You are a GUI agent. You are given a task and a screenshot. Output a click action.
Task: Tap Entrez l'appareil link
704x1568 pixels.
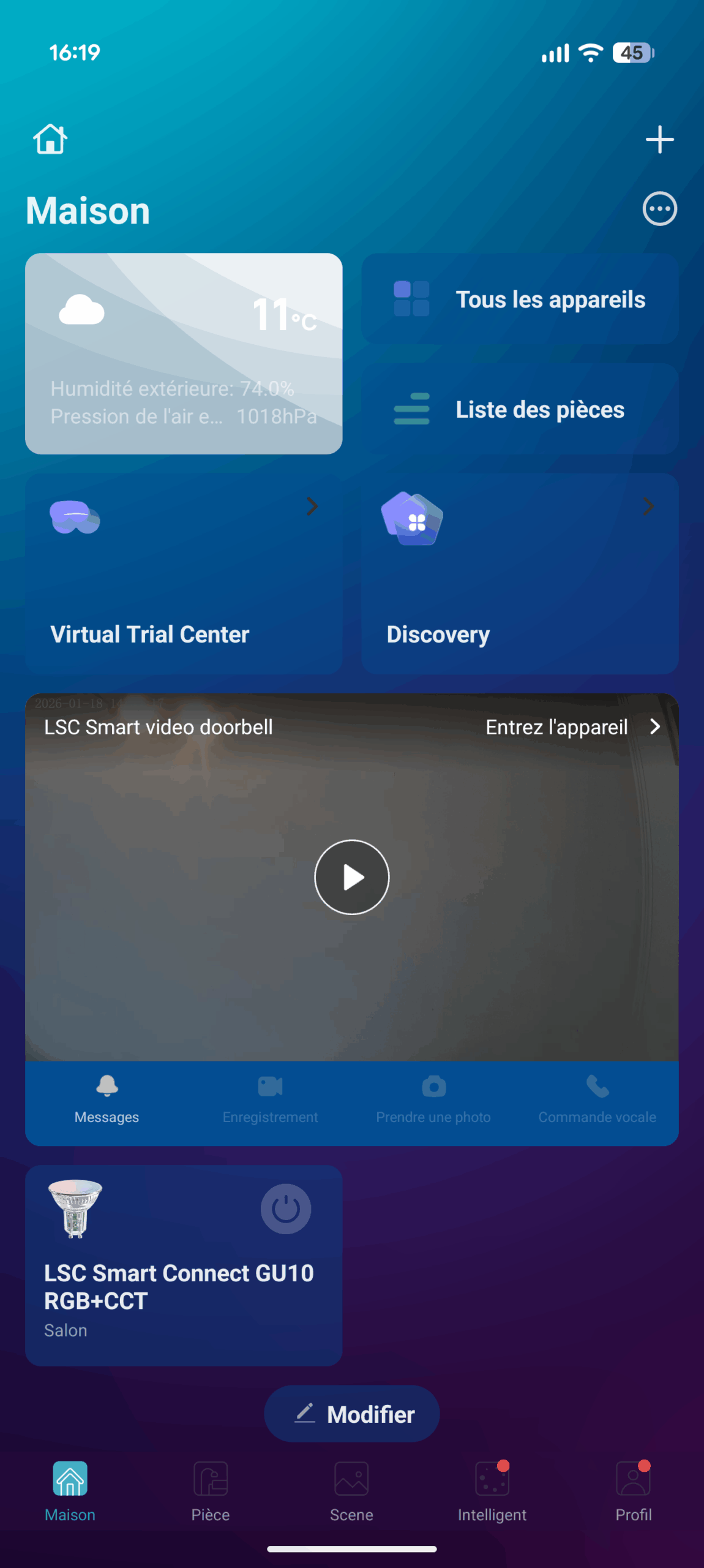(x=572, y=727)
